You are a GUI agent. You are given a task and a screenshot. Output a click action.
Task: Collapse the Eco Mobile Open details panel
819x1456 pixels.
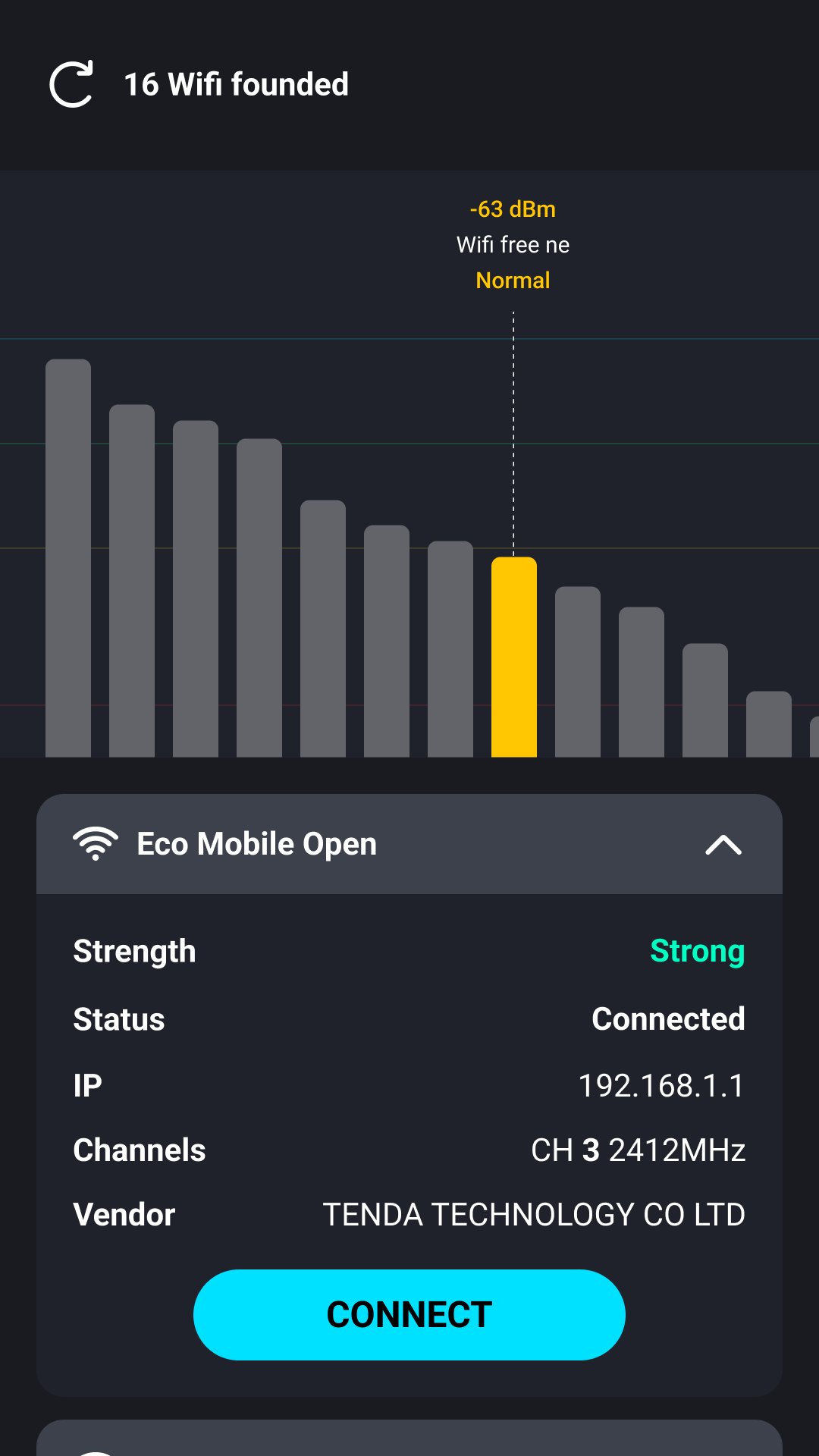coord(723,844)
